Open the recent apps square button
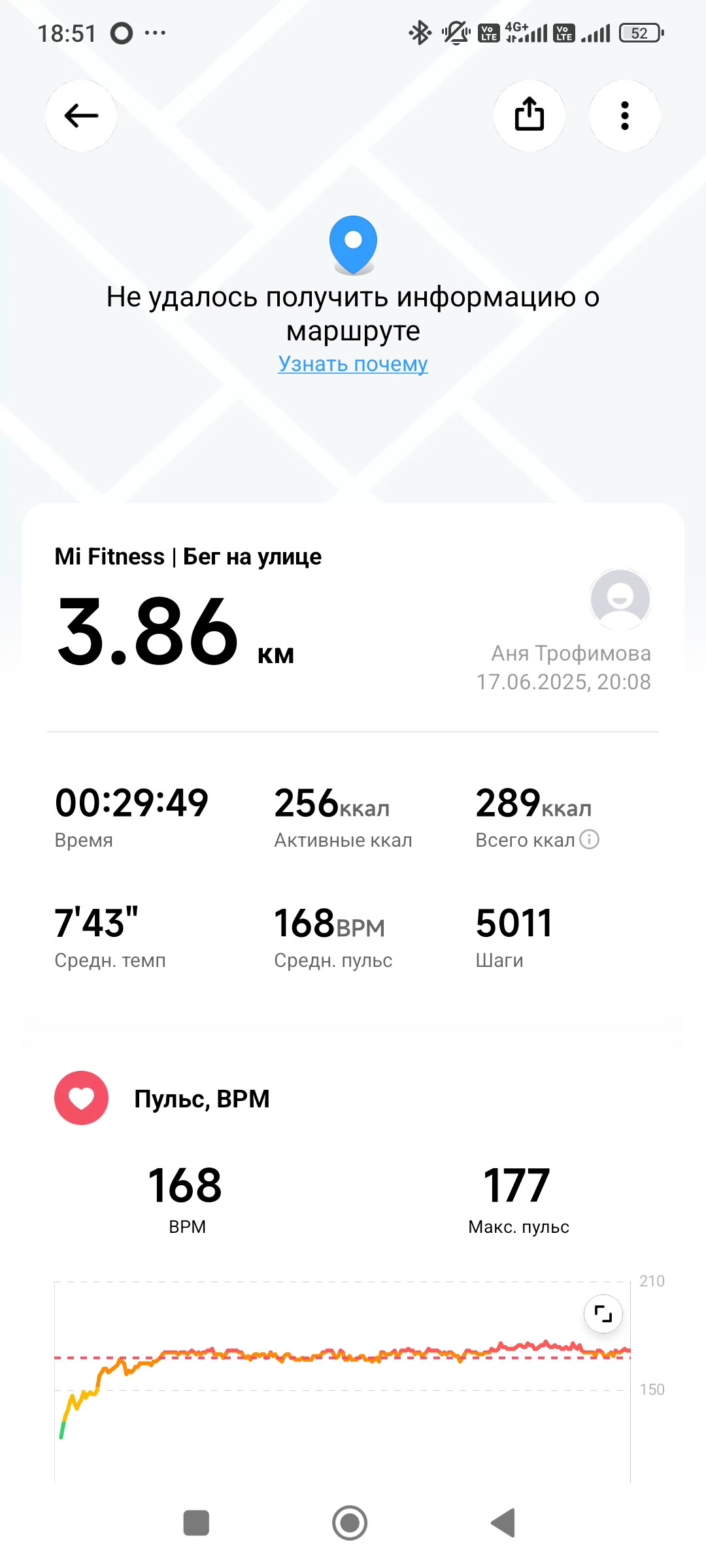This screenshot has width=706, height=1568. (196, 1523)
